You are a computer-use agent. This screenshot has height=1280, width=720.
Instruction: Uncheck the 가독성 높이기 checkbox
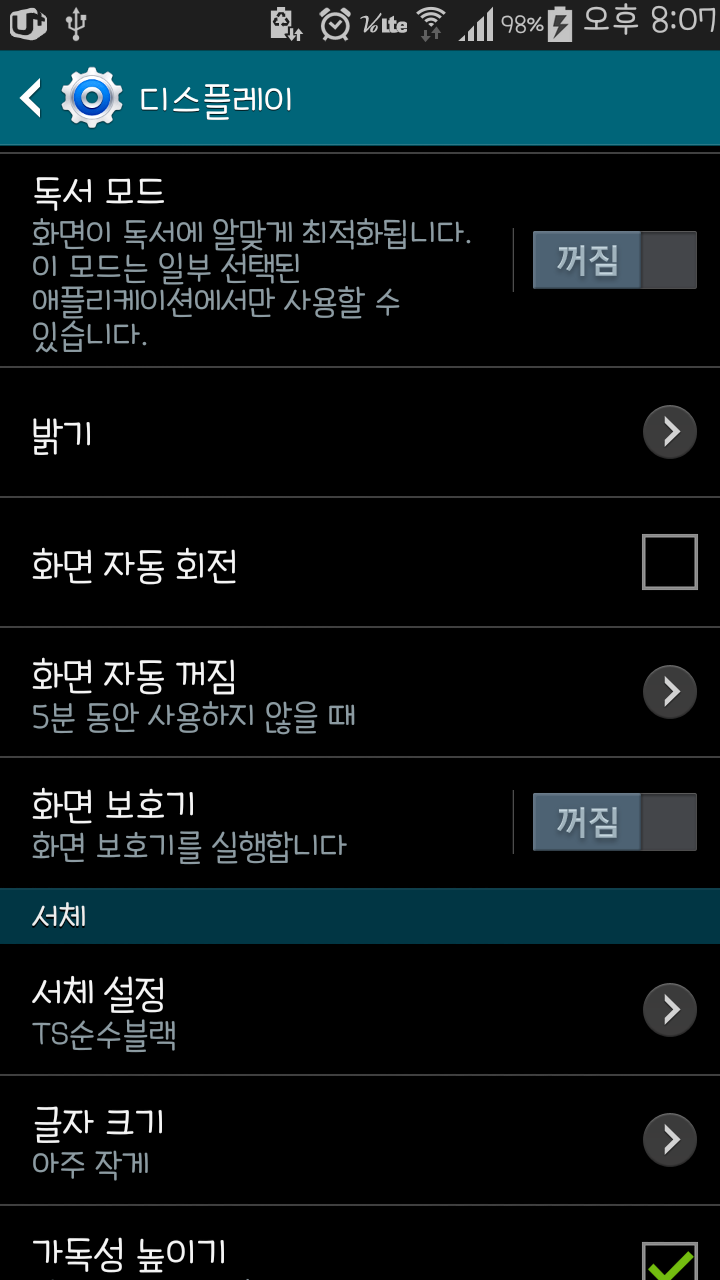(669, 1260)
